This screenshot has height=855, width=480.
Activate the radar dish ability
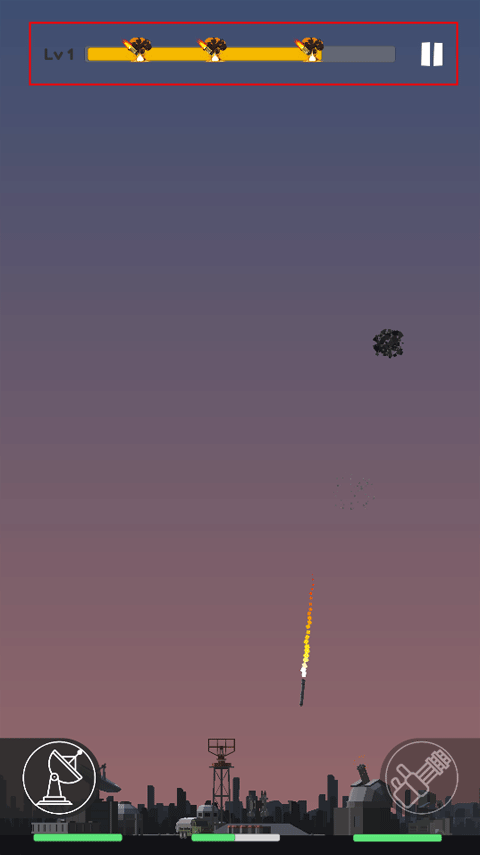point(59,778)
